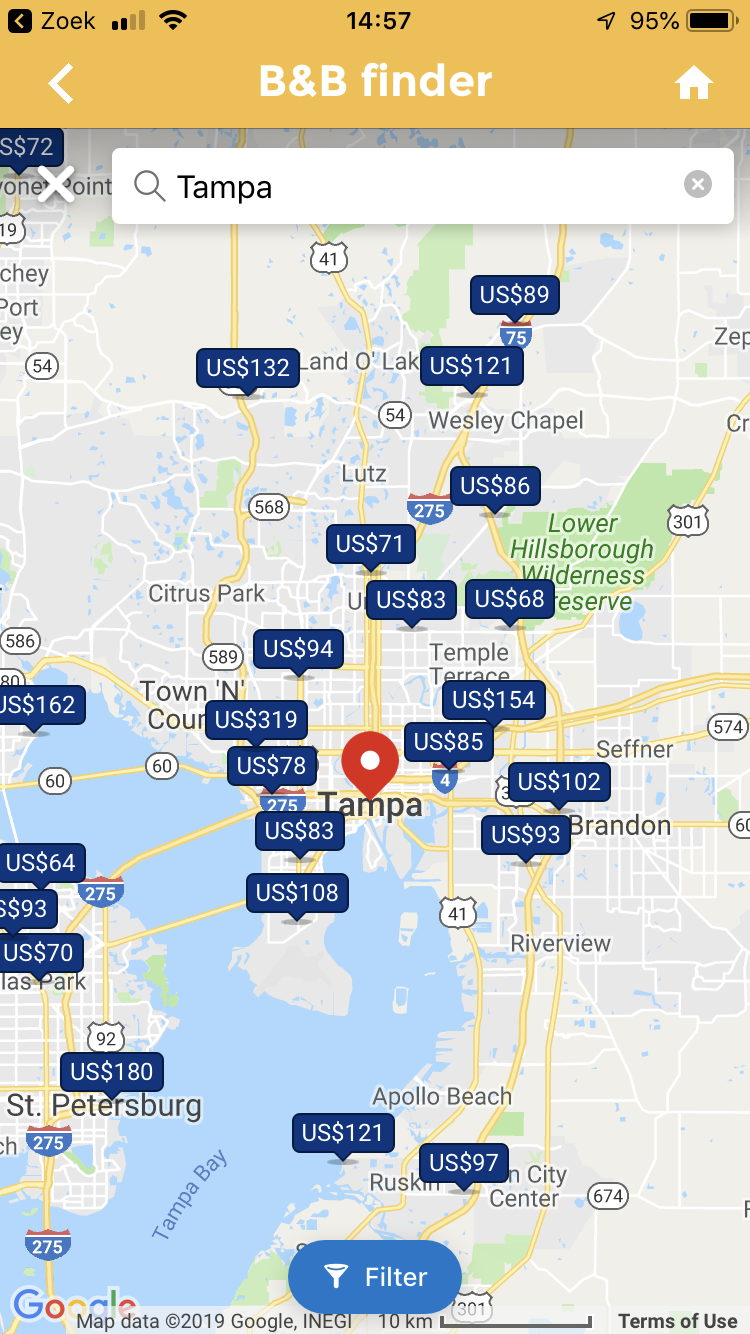Select the US$94 price marker
This screenshot has height=1334, width=750.
coord(298,649)
